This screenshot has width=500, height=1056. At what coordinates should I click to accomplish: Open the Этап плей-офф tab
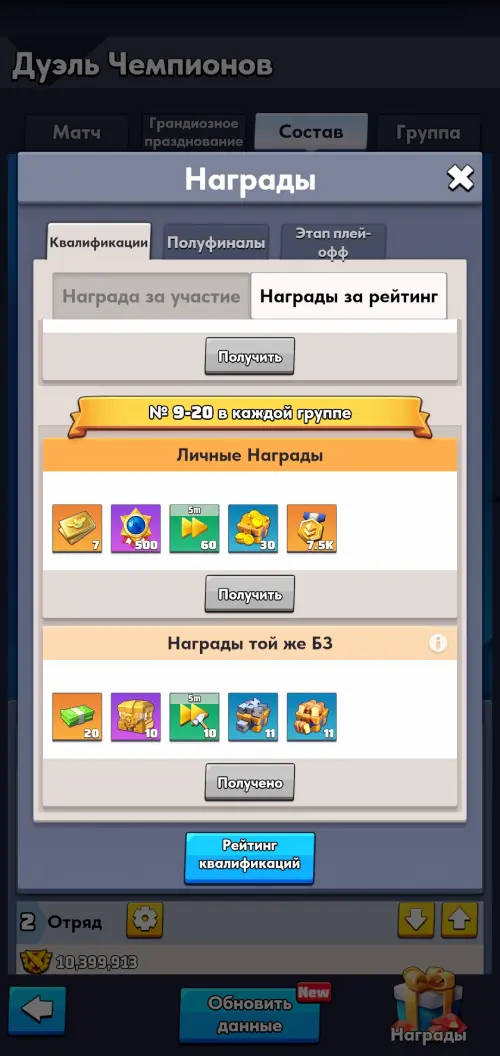tap(333, 242)
